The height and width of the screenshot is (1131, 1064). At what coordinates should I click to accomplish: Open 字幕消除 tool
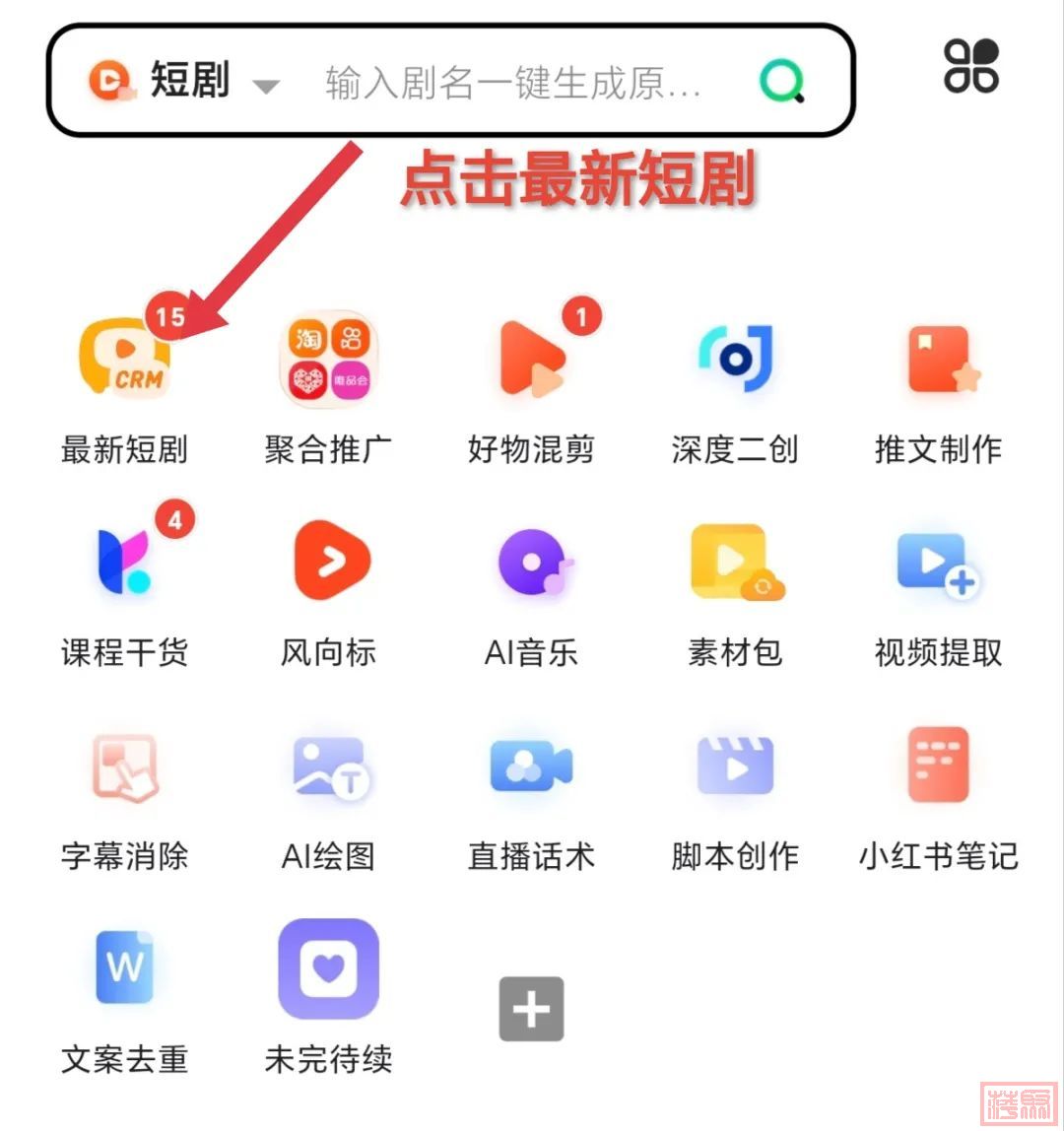pyautogui.click(x=125, y=768)
